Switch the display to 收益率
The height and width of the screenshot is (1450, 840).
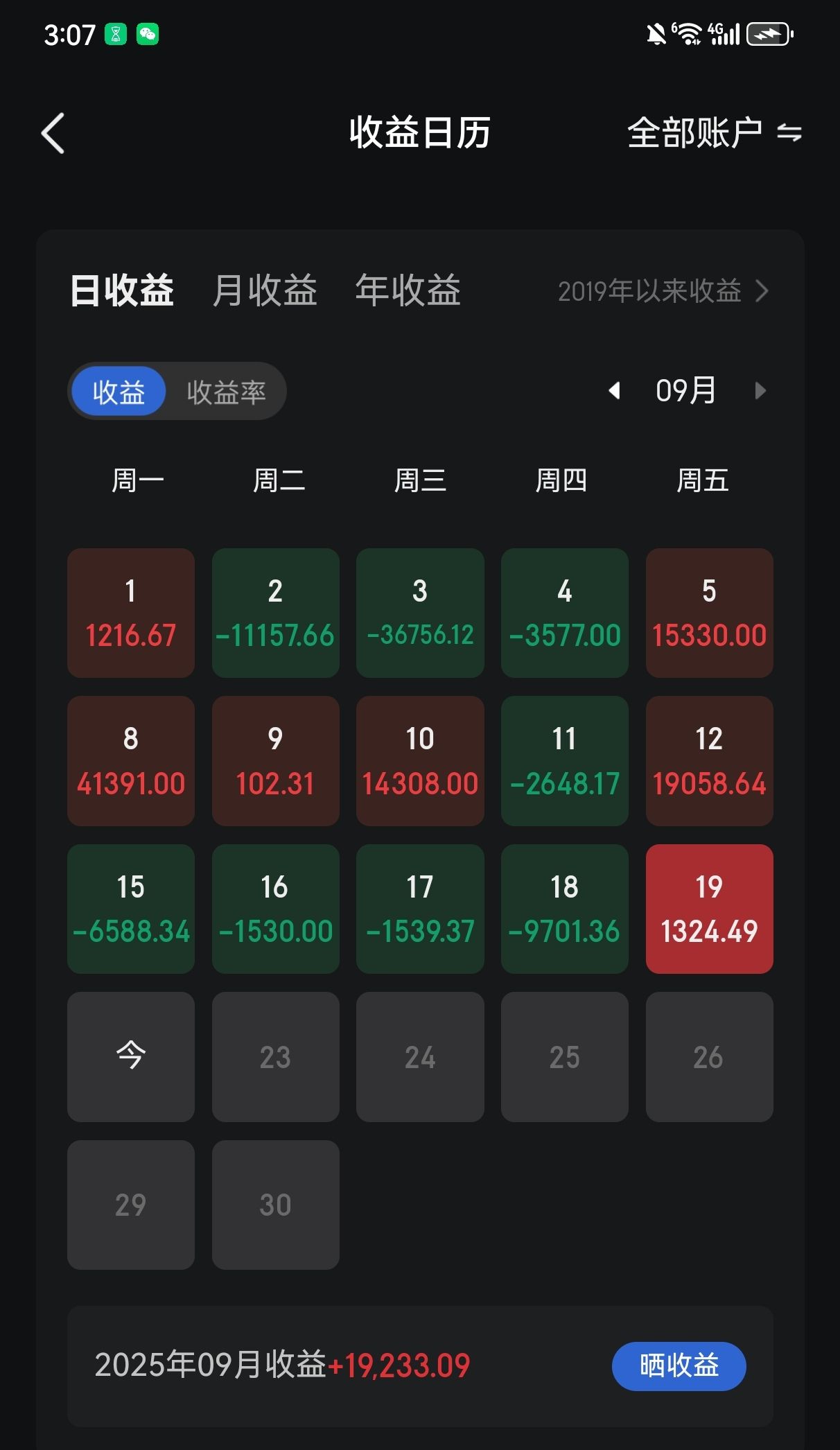(226, 392)
